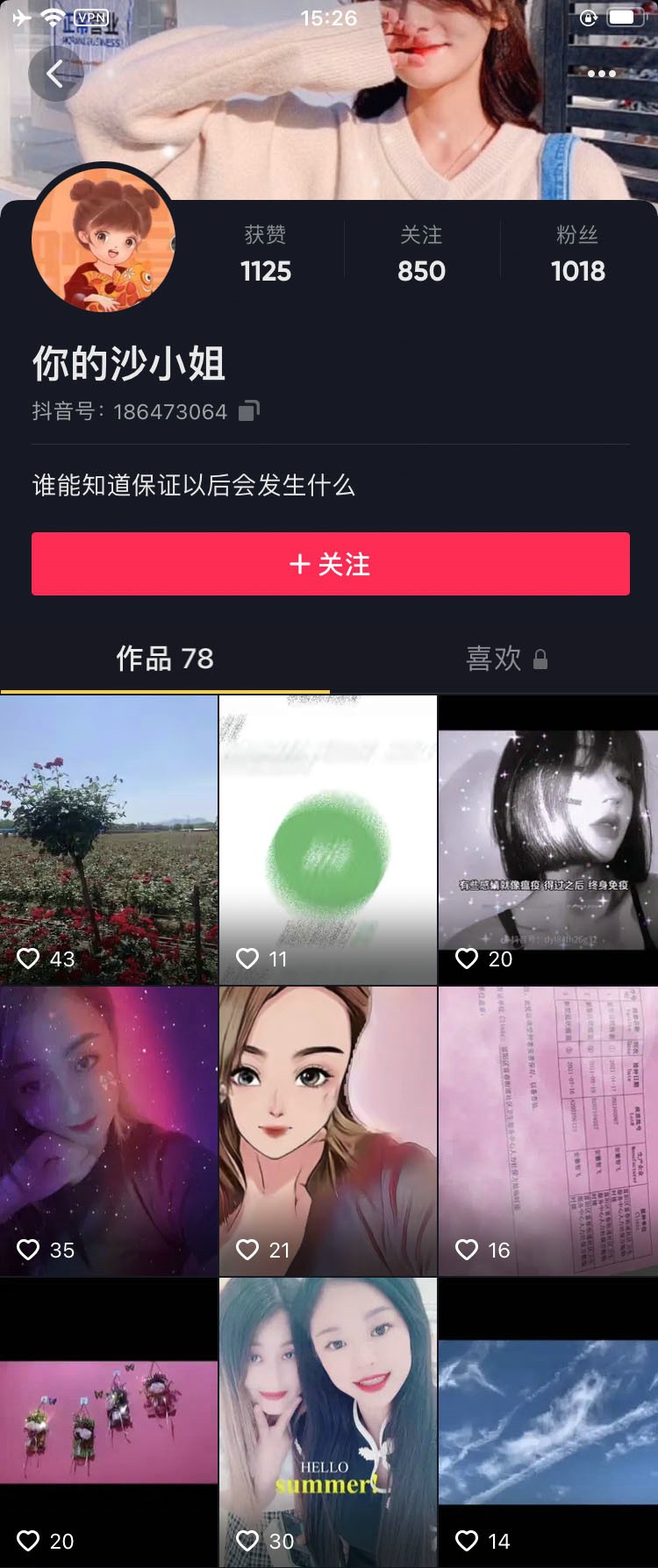658x1568 pixels.
Task: View the 1018 粉丝 followers list
Action: [577, 254]
